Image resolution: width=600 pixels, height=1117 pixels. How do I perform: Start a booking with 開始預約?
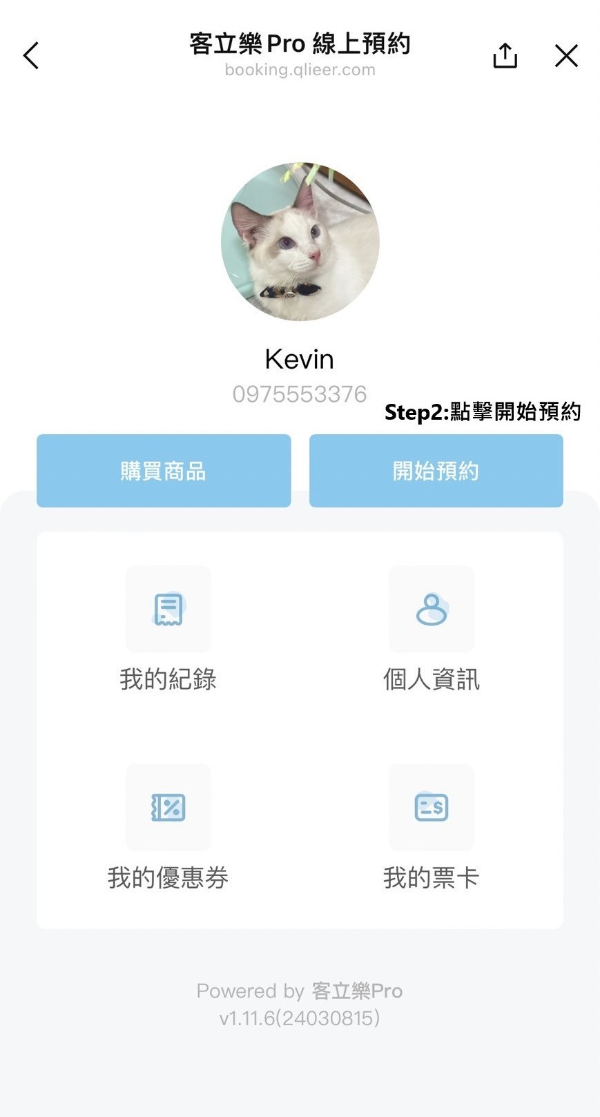pos(436,471)
